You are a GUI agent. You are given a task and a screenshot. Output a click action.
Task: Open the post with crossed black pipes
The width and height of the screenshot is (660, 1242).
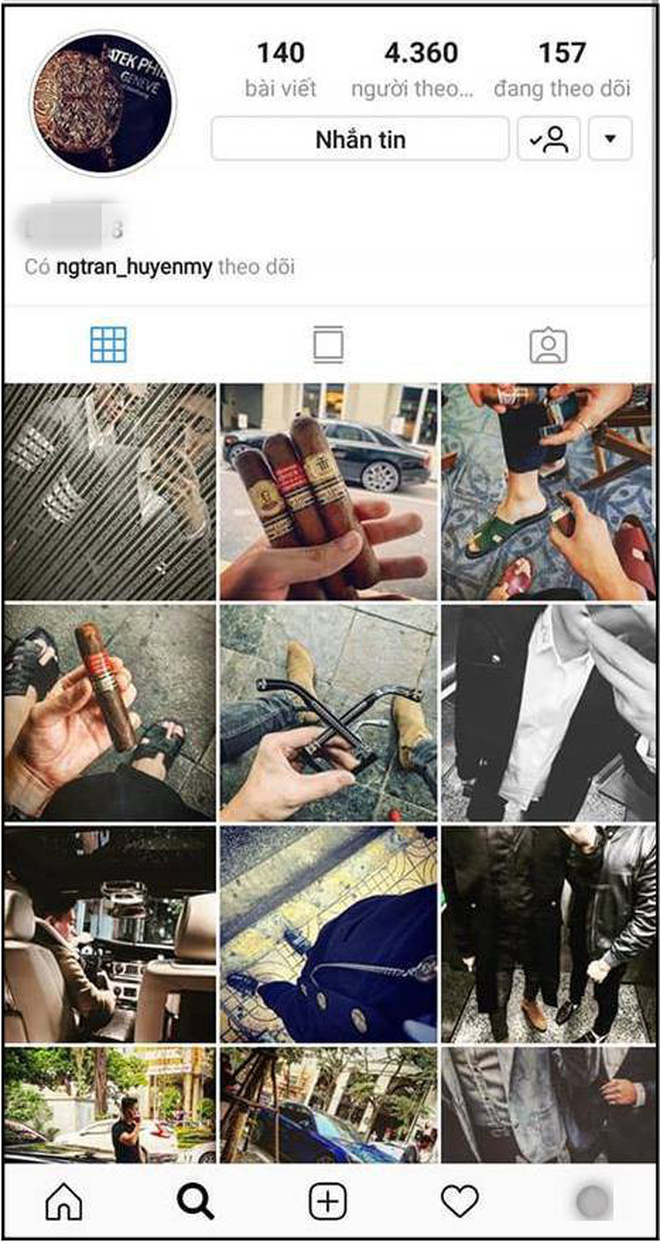[x=328, y=712]
